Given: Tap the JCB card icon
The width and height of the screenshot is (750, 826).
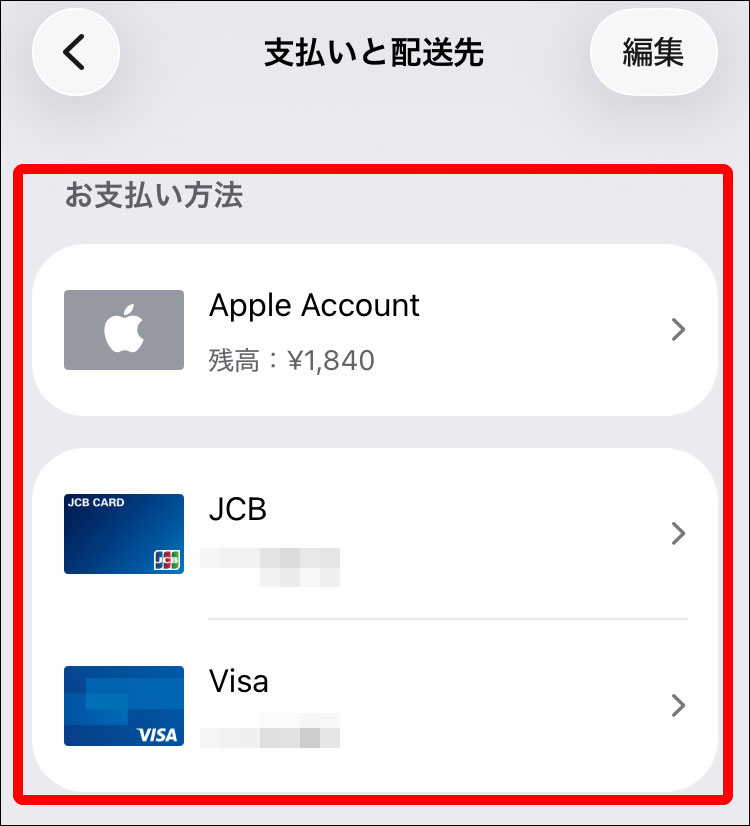Looking at the screenshot, I should (x=123, y=534).
